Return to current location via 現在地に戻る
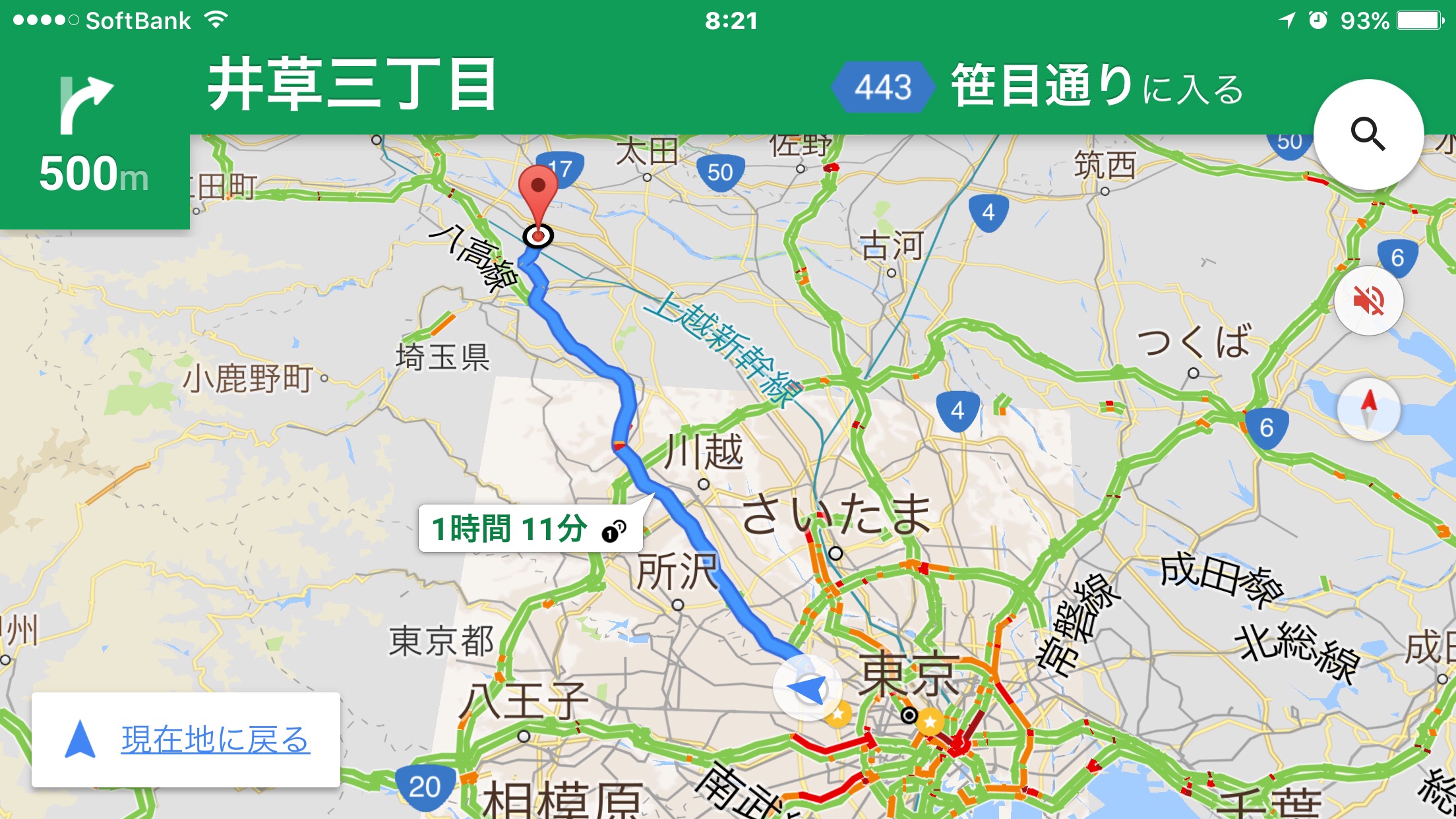The width and height of the screenshot is (1456, 819). [x=186, y=739]
